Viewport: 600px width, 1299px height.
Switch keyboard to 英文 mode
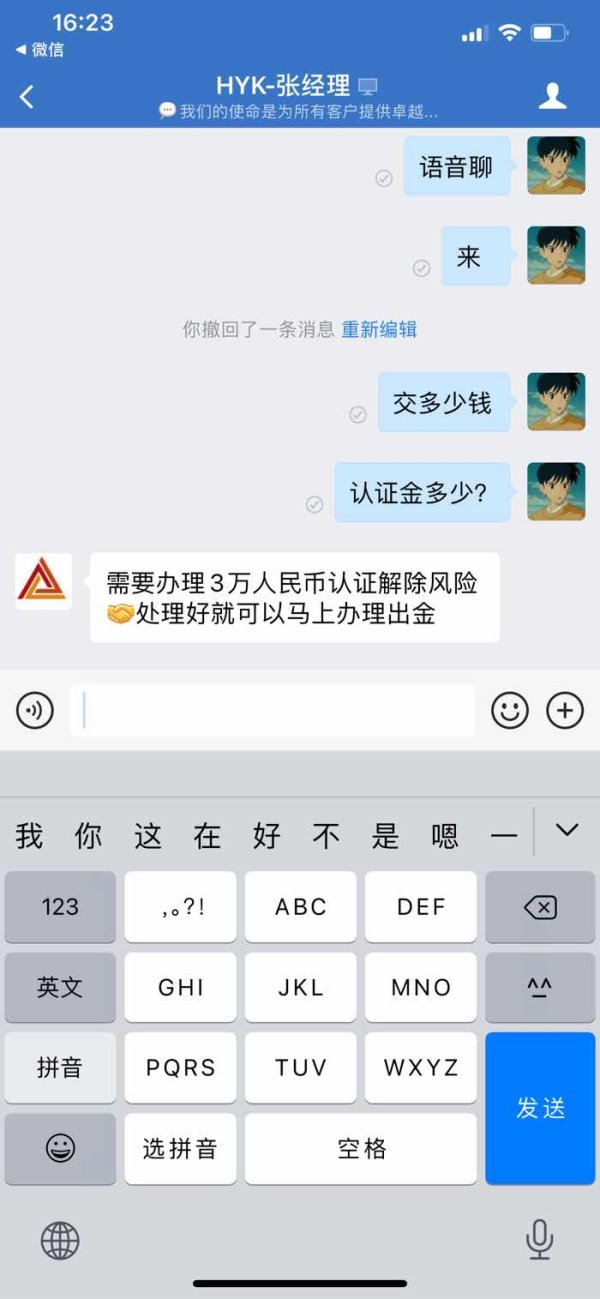click(60, 987)
